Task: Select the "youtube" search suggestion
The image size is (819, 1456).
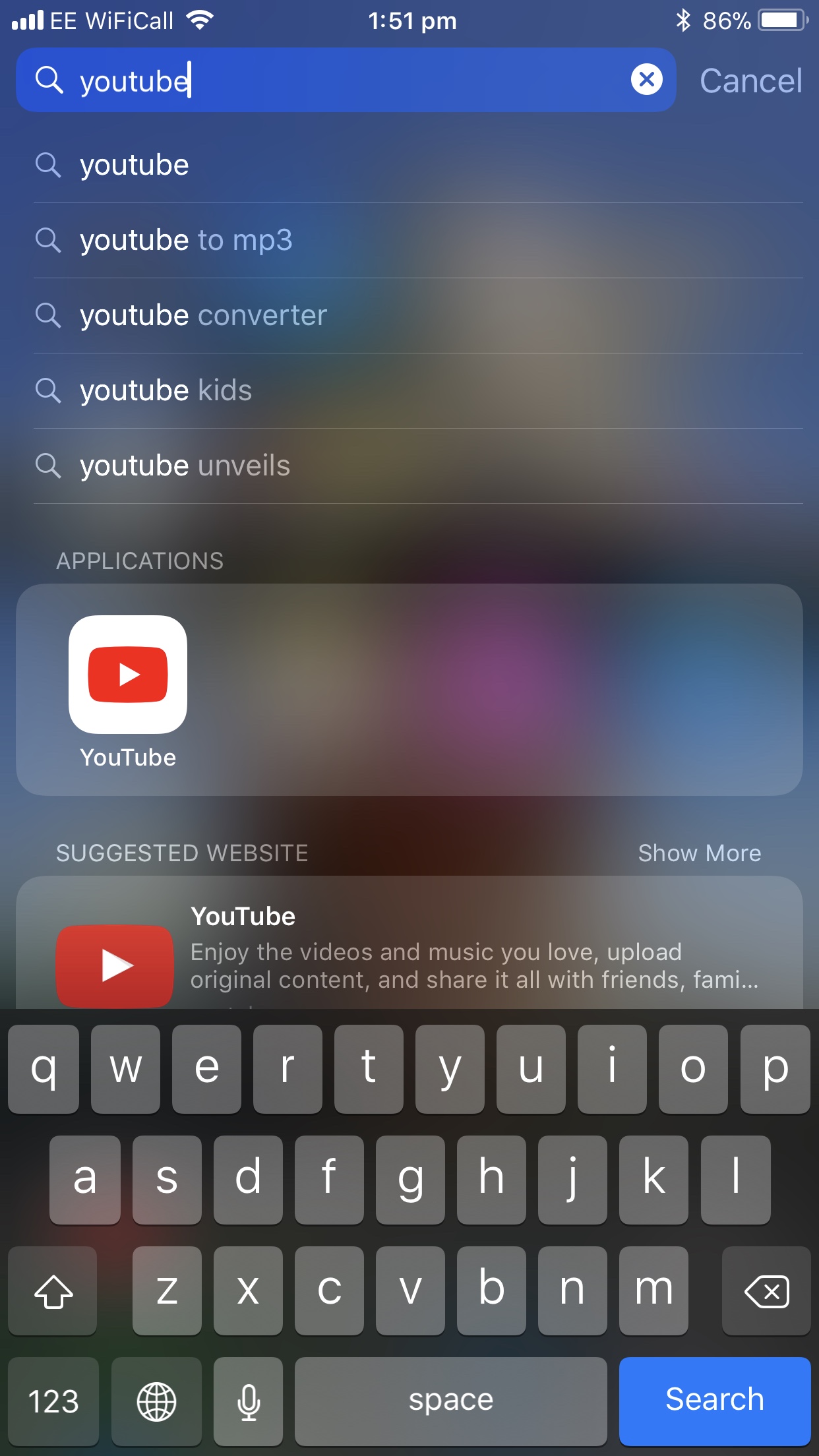Action: 418,165
